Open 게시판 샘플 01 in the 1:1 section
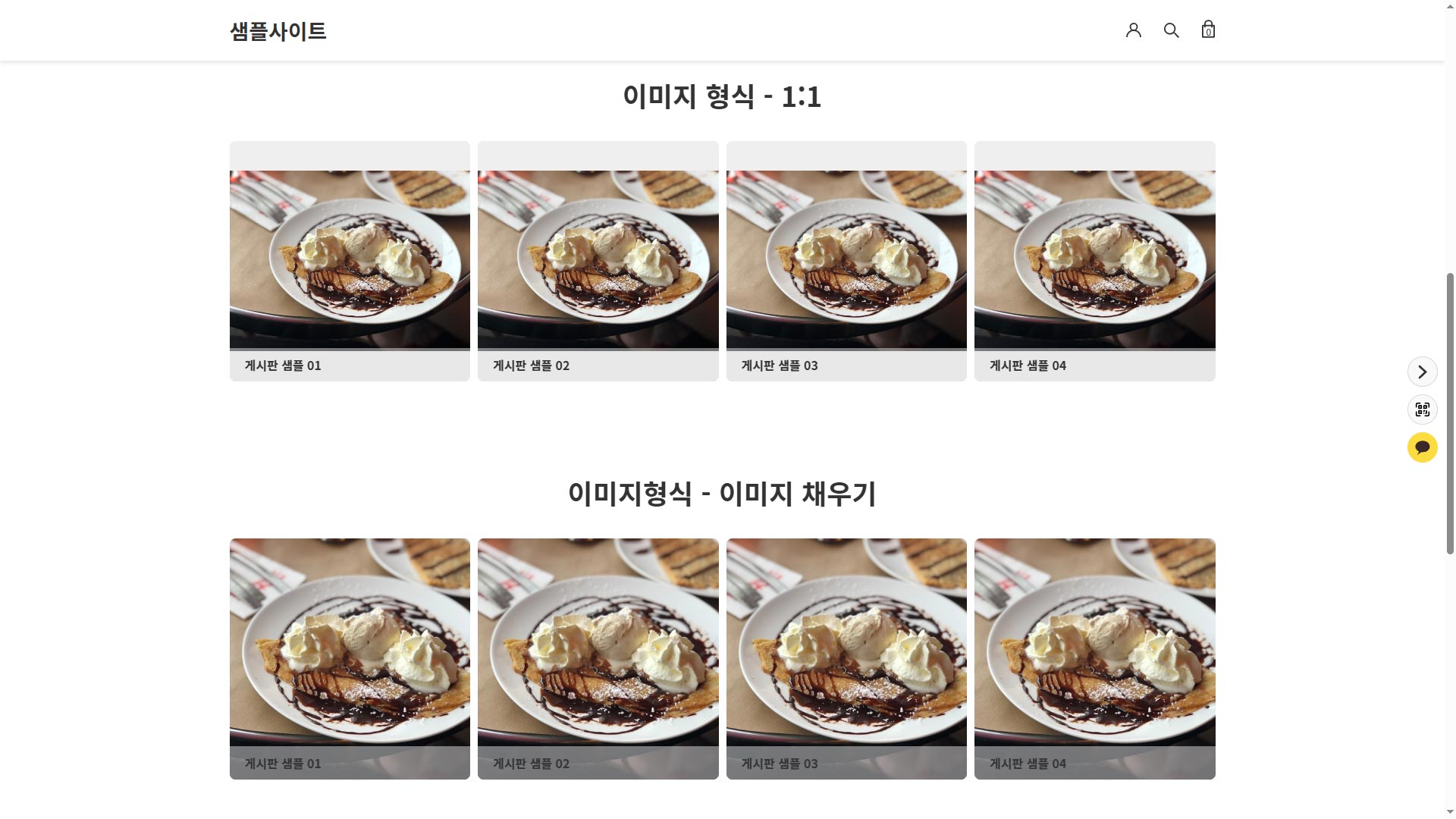The height and width of the screenshot is (819, 1456). [350, 261]
